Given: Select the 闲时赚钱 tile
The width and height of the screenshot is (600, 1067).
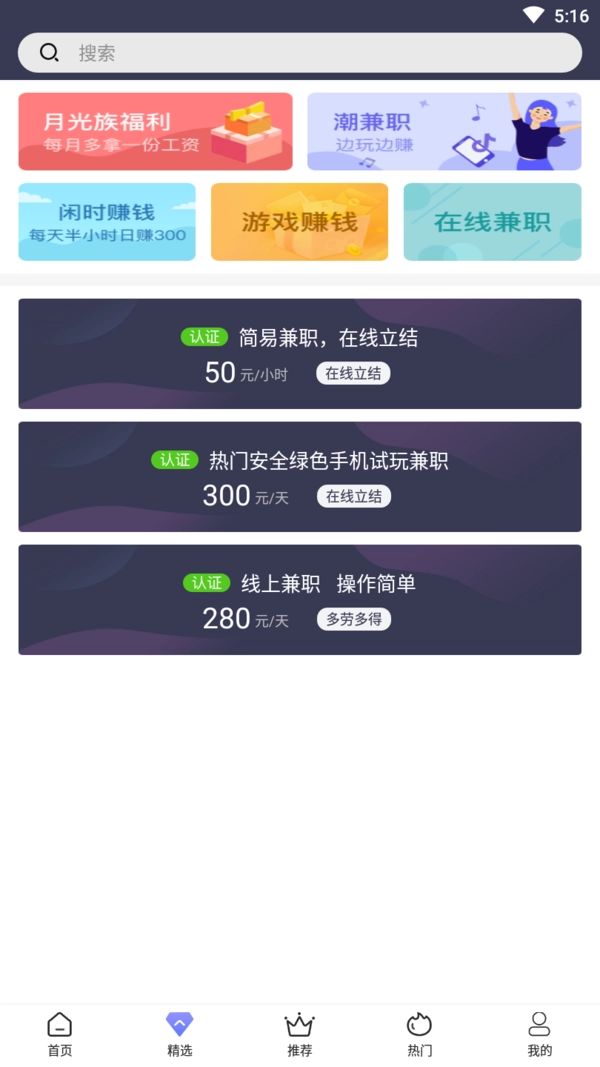Looking at the screenshot, I should pos(107,222).
